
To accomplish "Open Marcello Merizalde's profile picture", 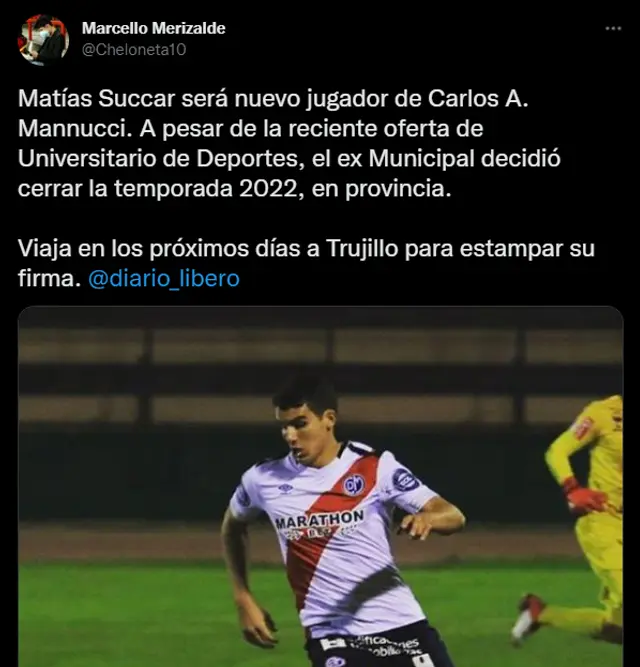I will pyautogui.click(x=43, y=39).
